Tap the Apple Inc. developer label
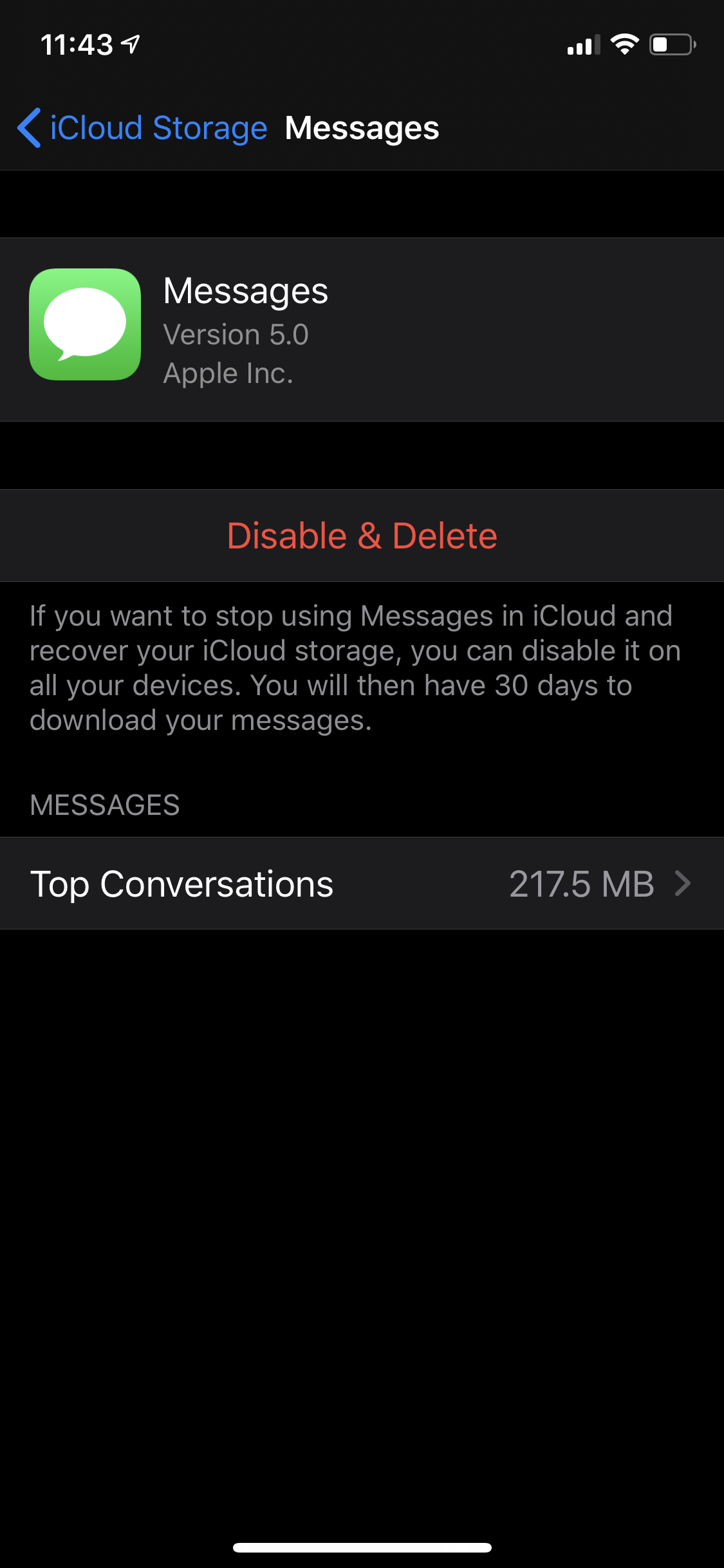Image resolution: width=724 pixels, height=1568 pixels. [228, 373]
